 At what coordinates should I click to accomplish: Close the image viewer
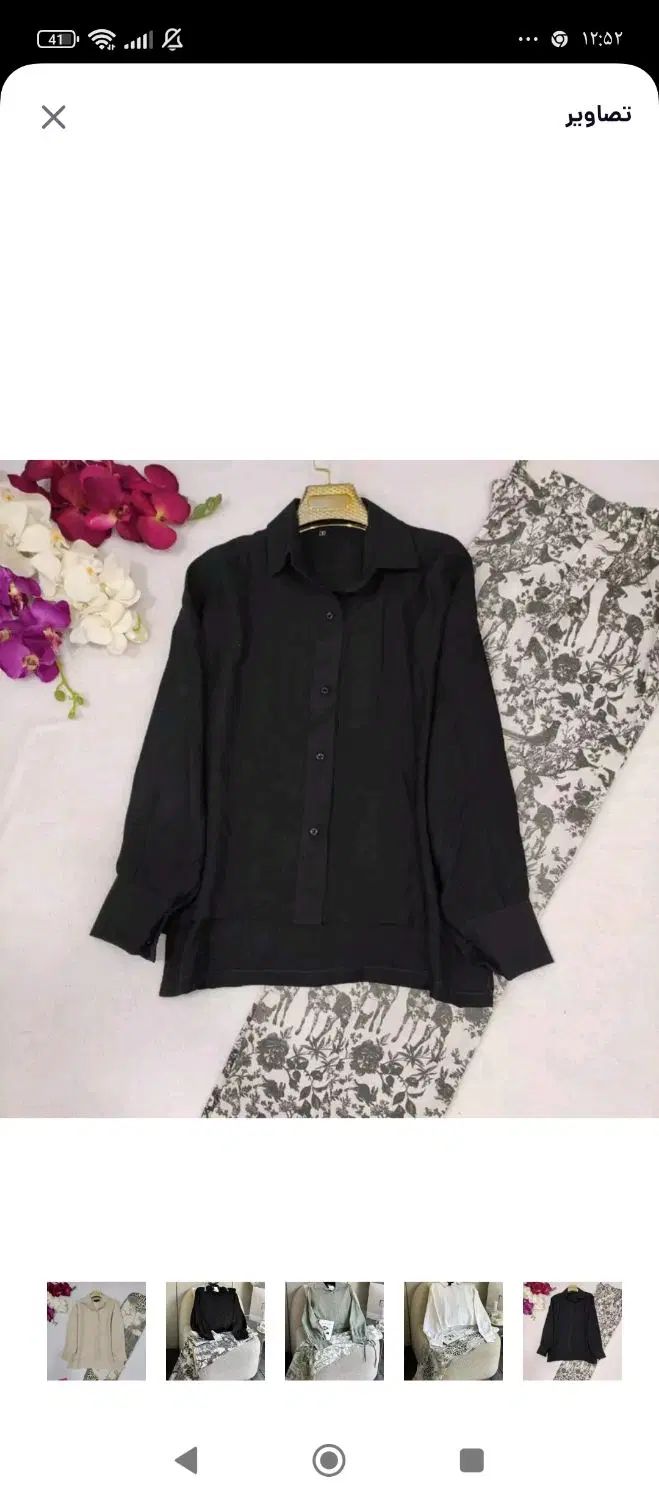(53, 117)
